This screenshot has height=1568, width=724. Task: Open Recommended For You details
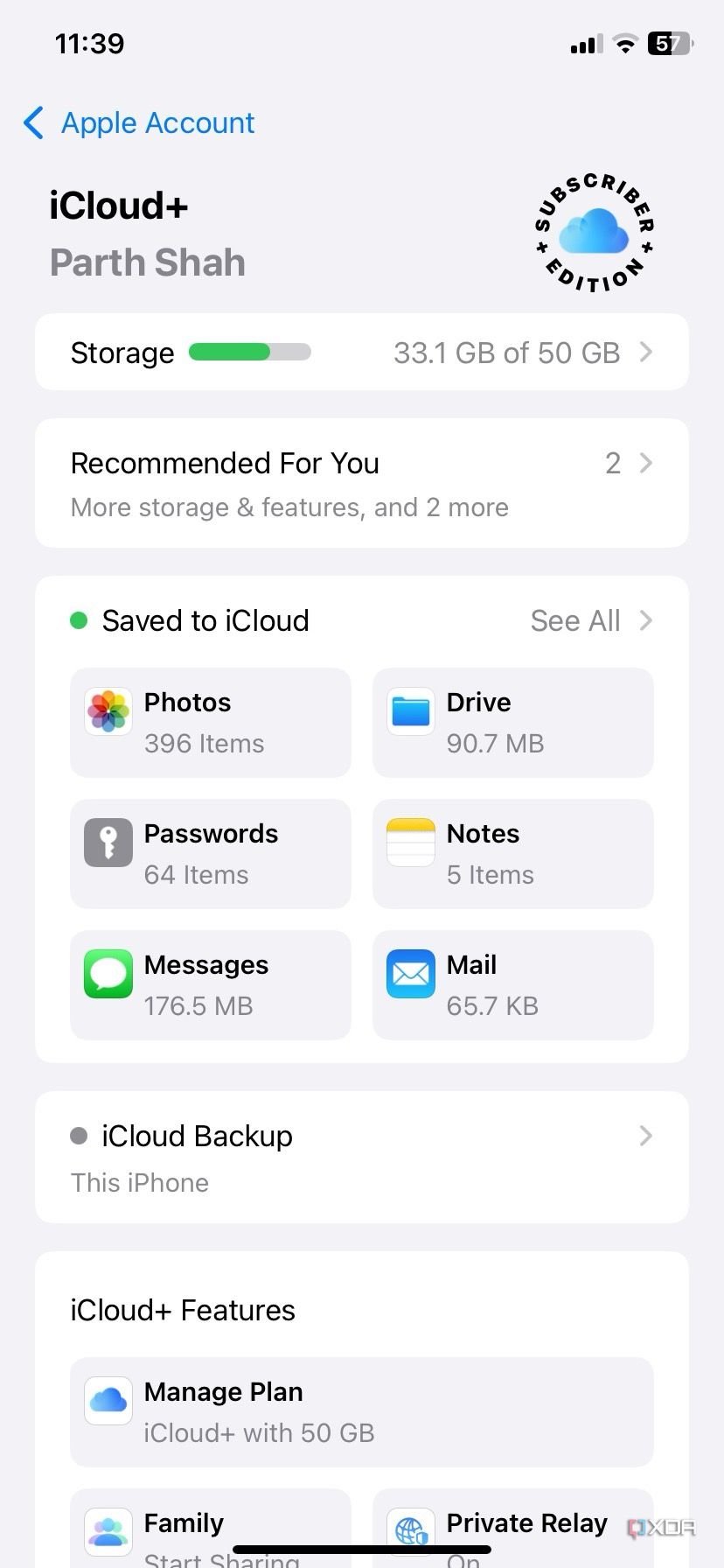point(646,463)
